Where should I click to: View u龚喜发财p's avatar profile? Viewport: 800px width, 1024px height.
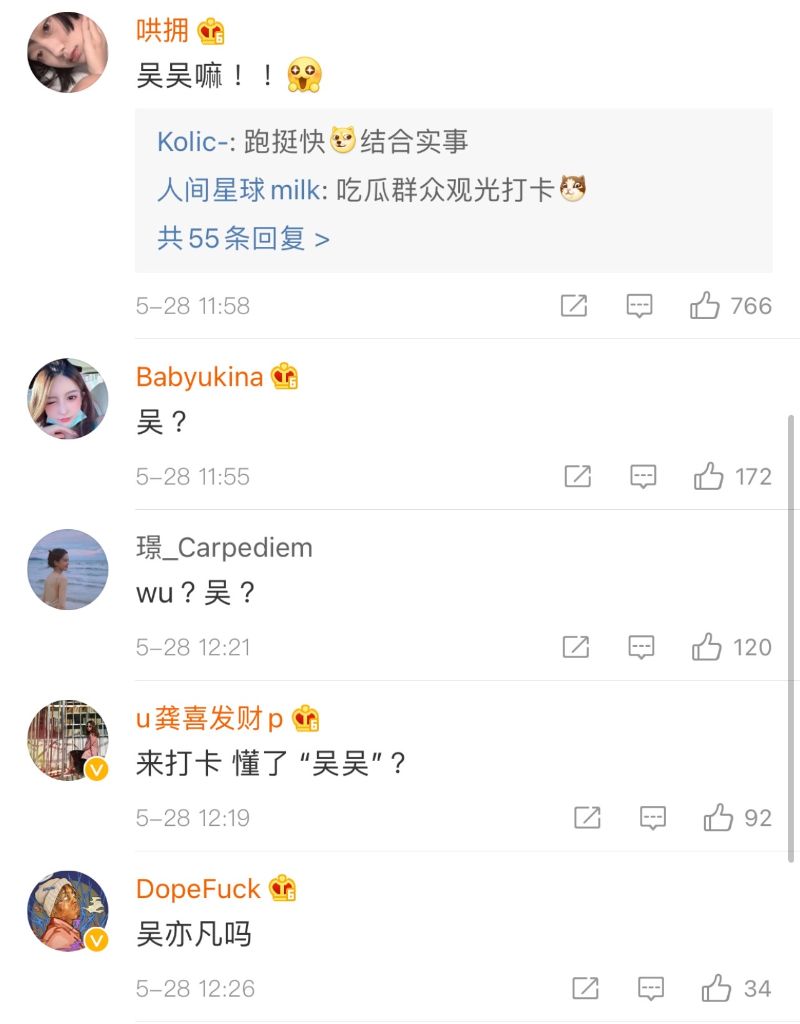pyautogui.click(x=67, y=740)
